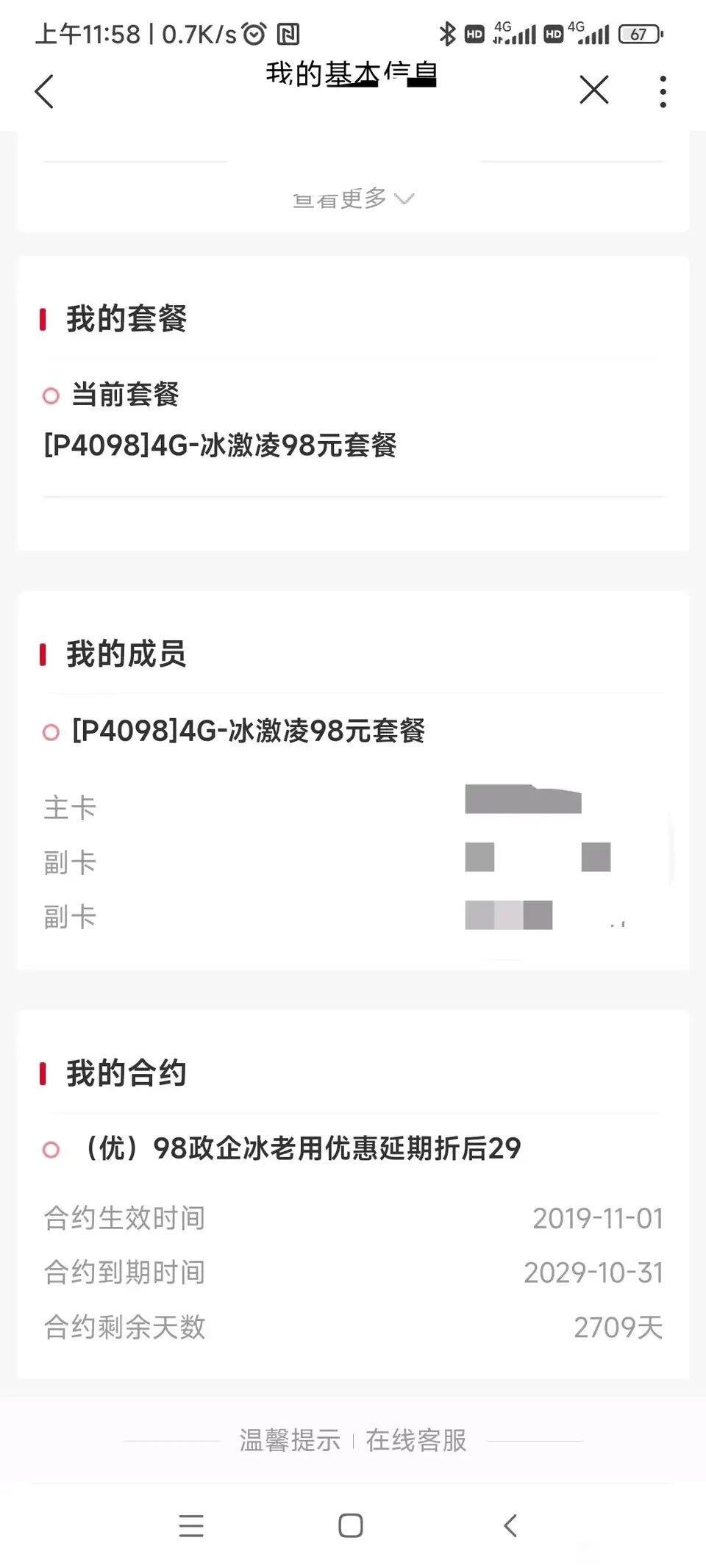Open recent apps from the navigation bar
The image size is (706, 1568).
pos(191,1526)
